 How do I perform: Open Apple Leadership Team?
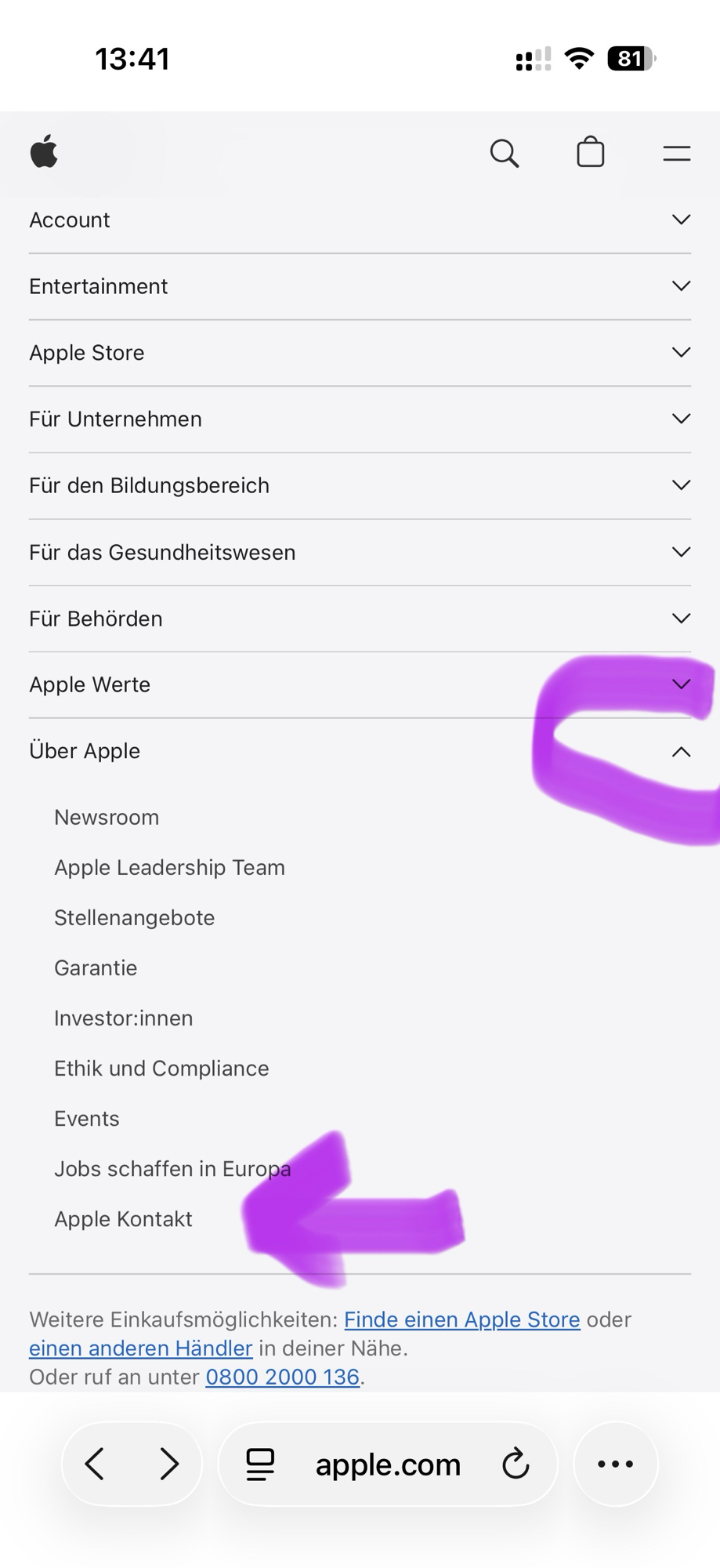[169, 868]
